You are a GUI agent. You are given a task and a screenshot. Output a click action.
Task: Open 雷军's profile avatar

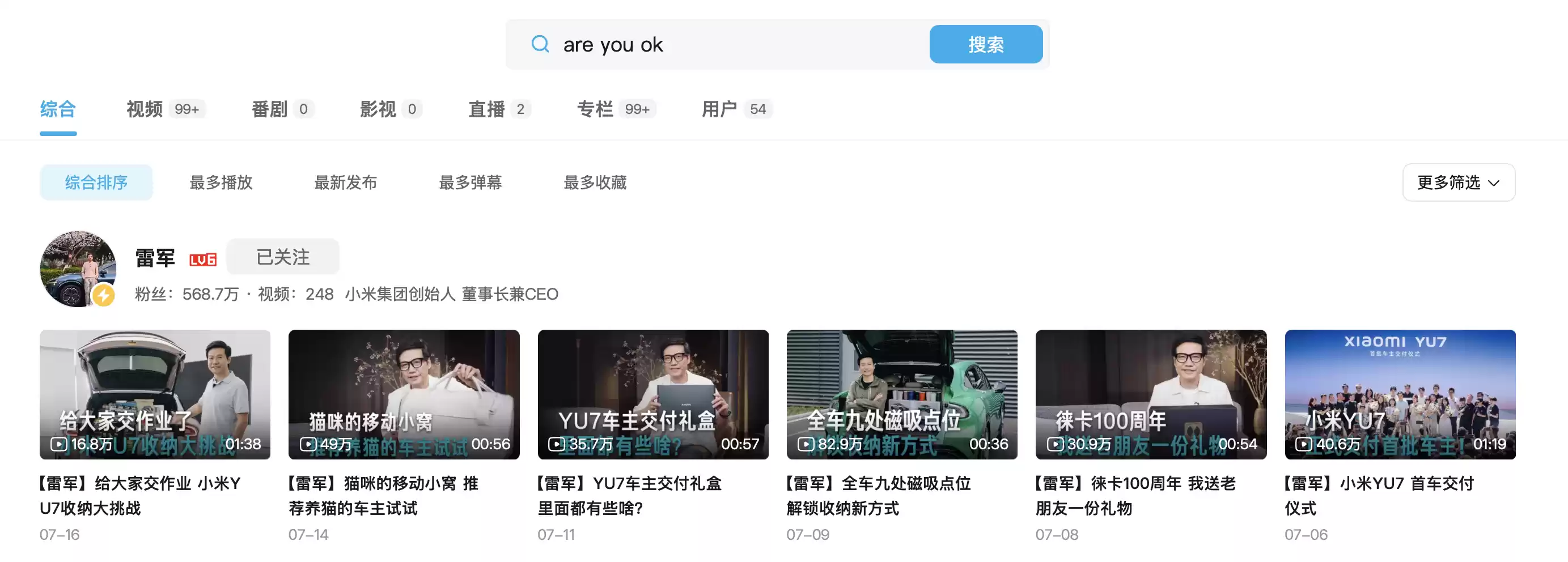(78, 268)
